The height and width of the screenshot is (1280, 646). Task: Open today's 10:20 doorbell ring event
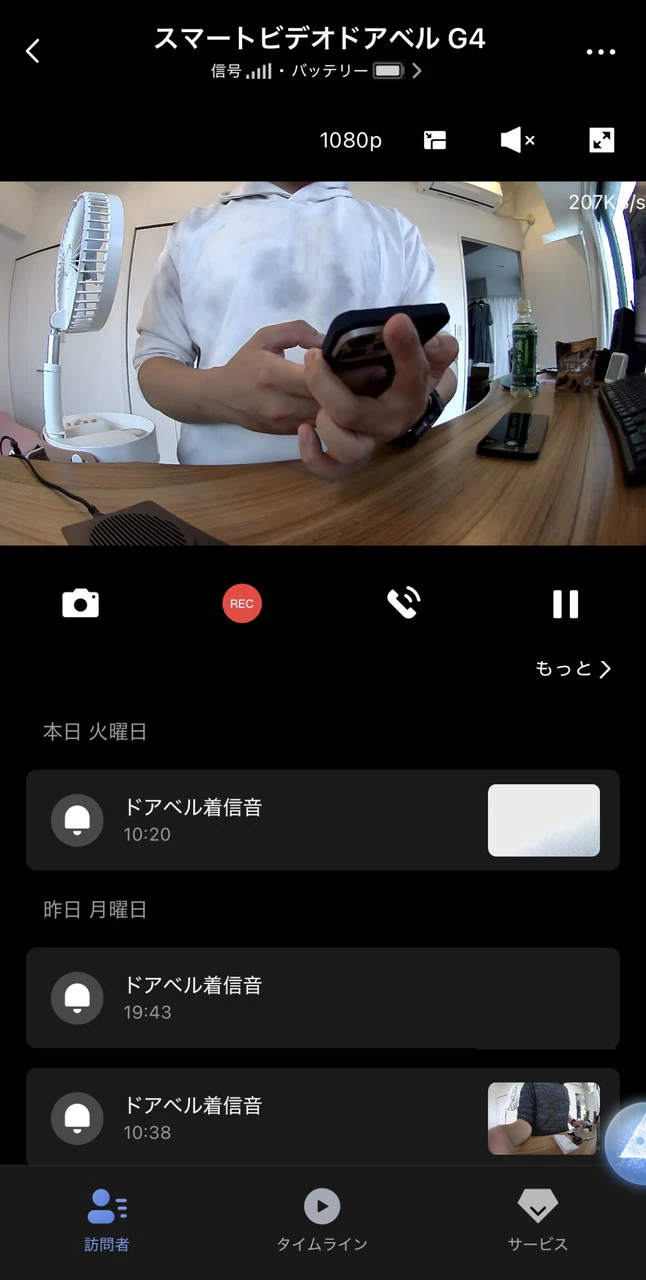point(322,820)
